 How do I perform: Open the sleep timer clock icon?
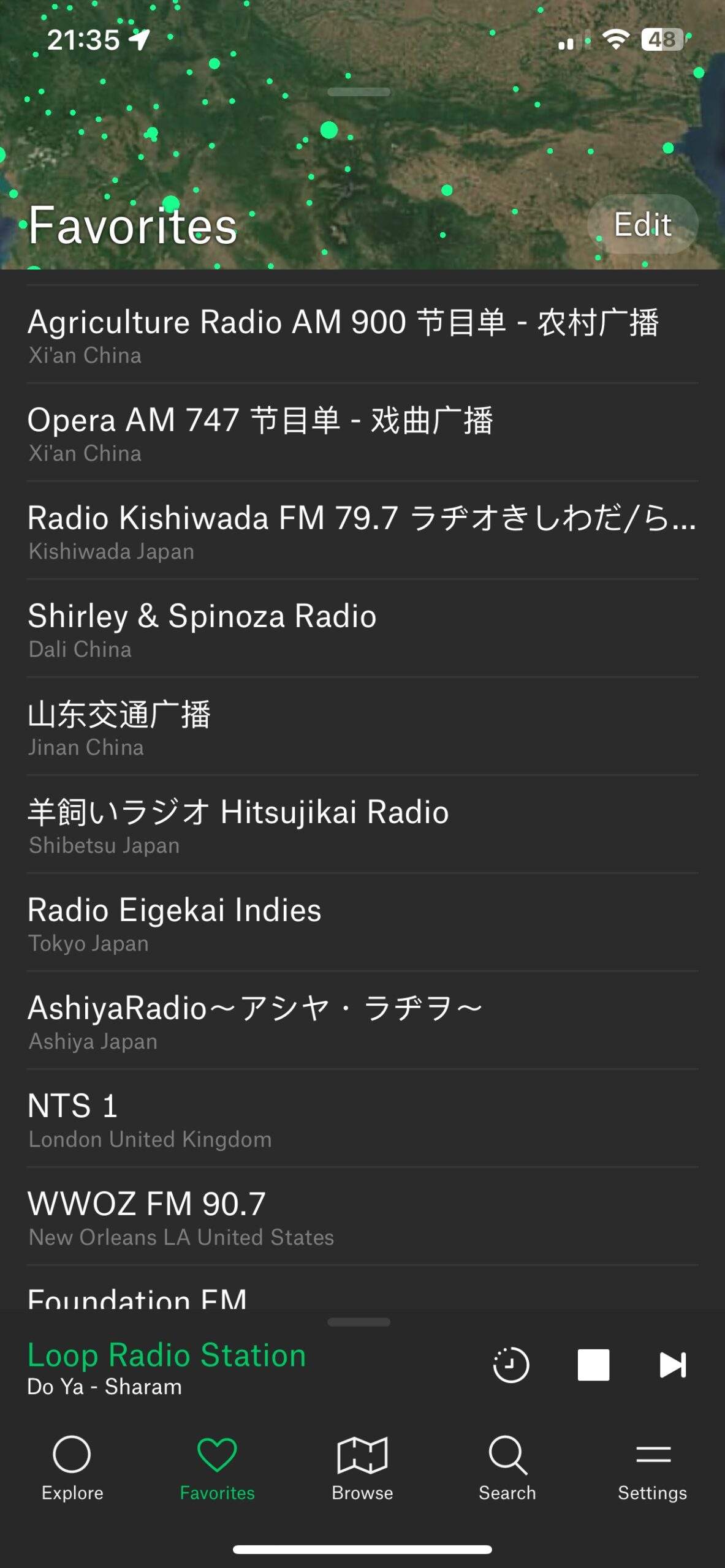point(511,1365)
